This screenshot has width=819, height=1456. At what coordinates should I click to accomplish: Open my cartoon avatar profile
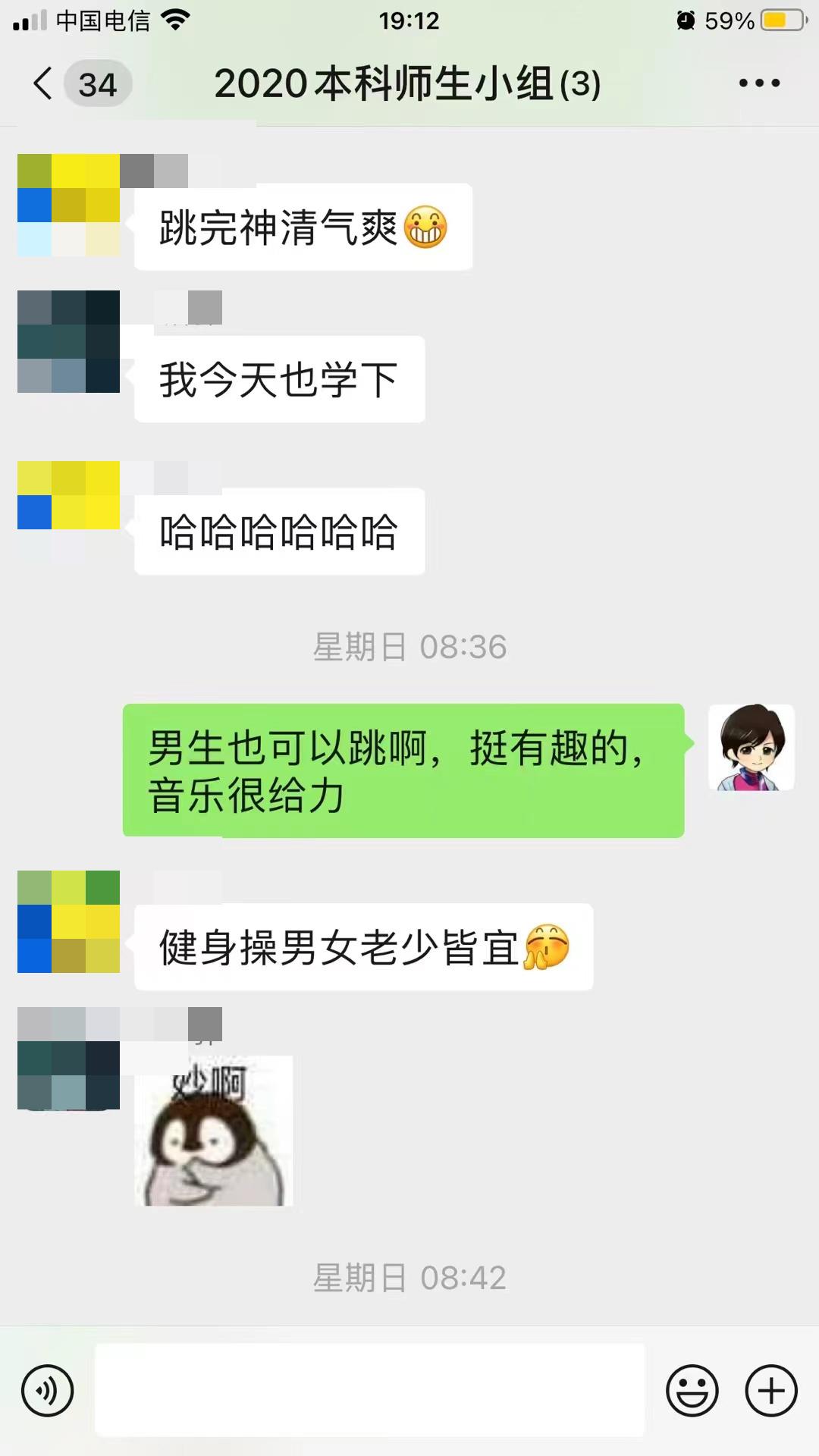tap(751, 748)
